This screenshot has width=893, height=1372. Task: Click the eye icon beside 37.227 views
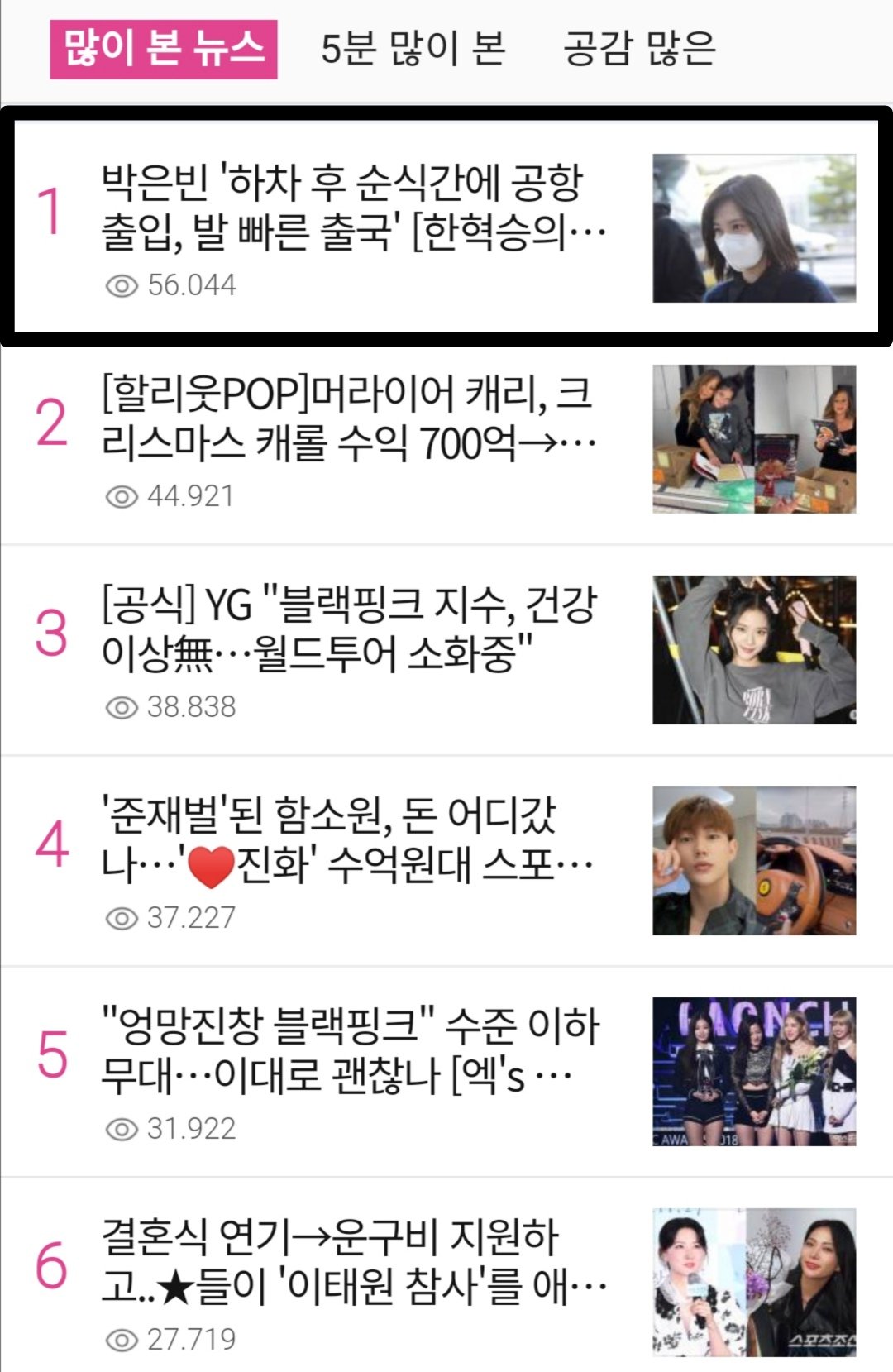pyautogui.click(x=122, y=916)
